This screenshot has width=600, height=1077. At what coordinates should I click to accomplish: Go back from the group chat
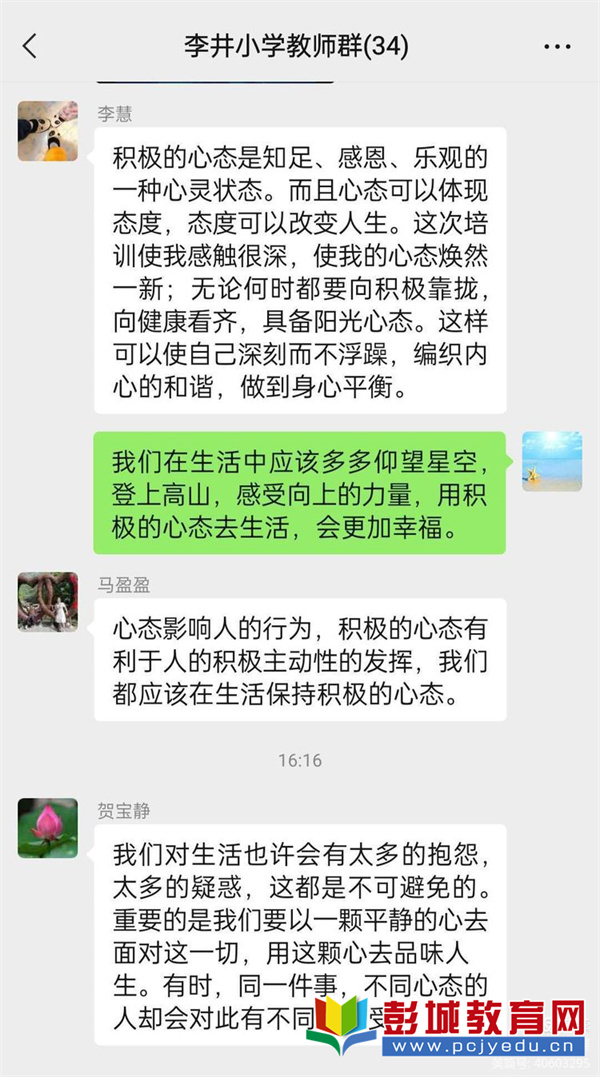click(x=30, y=46)
